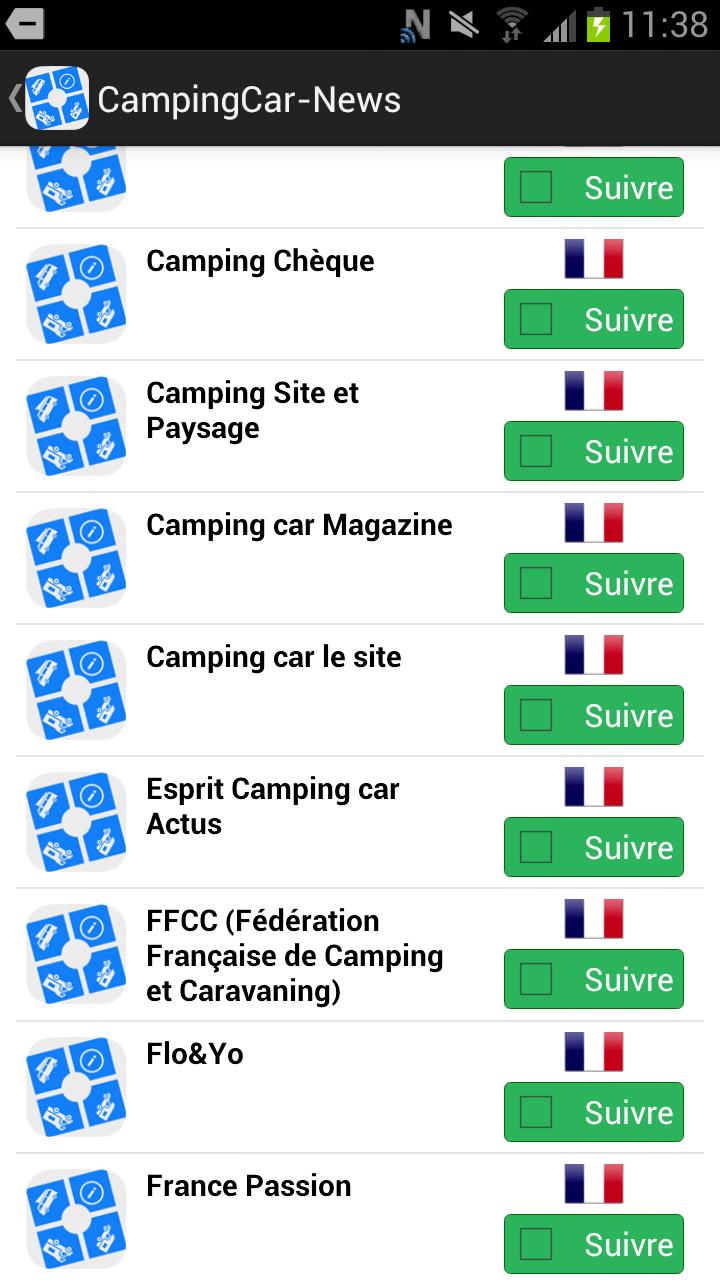
Task: Check the Suivre box for Camping car Magazine
Action: point(536,583)
